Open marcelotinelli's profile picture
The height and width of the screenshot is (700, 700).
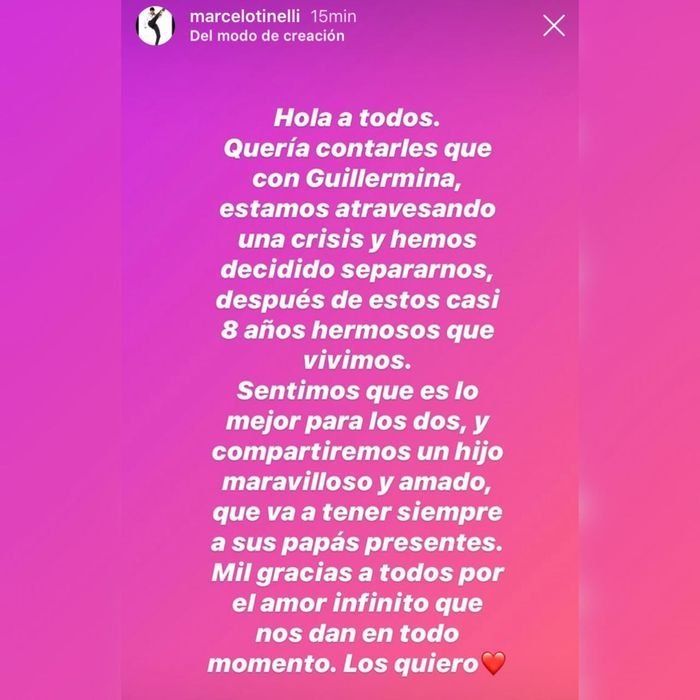(x=155, y=25)
